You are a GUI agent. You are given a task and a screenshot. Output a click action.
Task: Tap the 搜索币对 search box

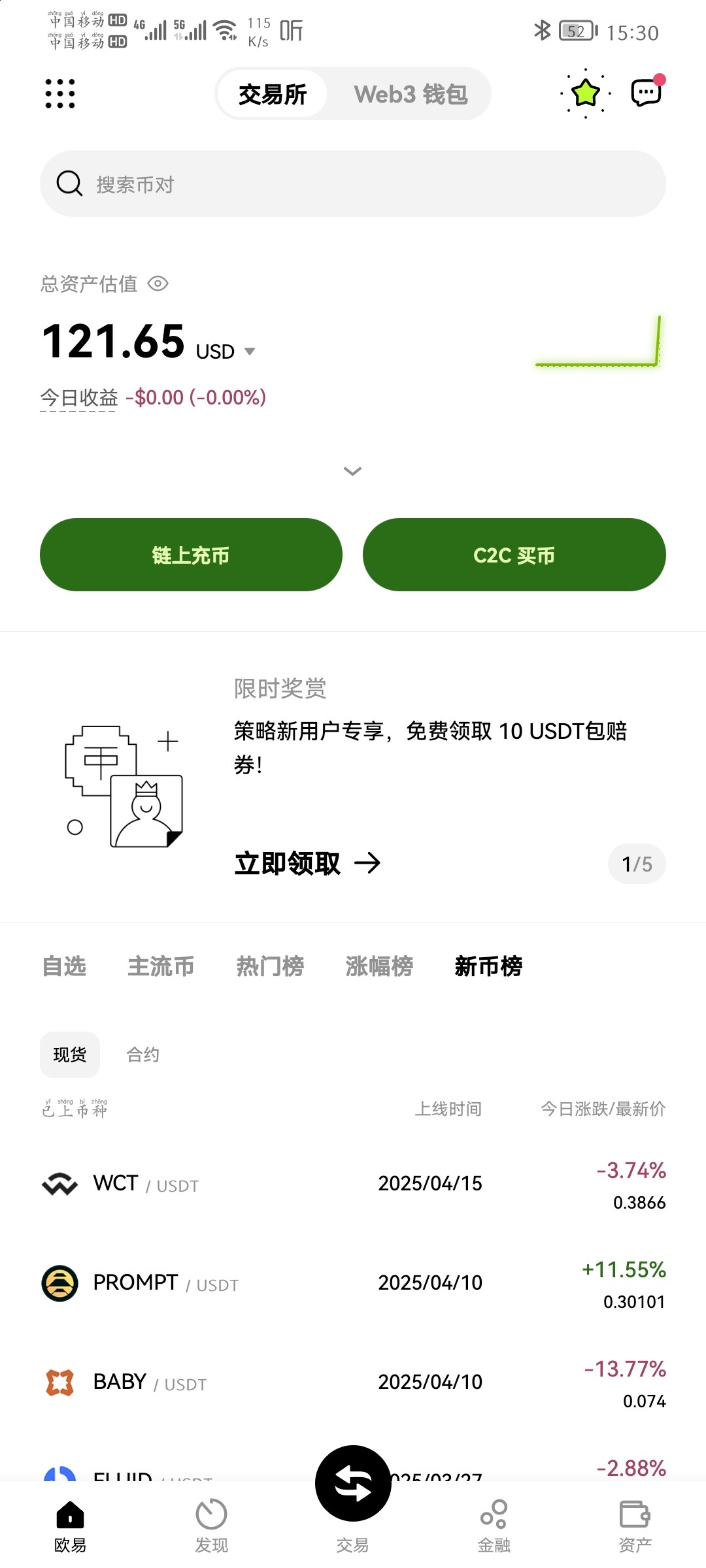[x=353, y=184]
